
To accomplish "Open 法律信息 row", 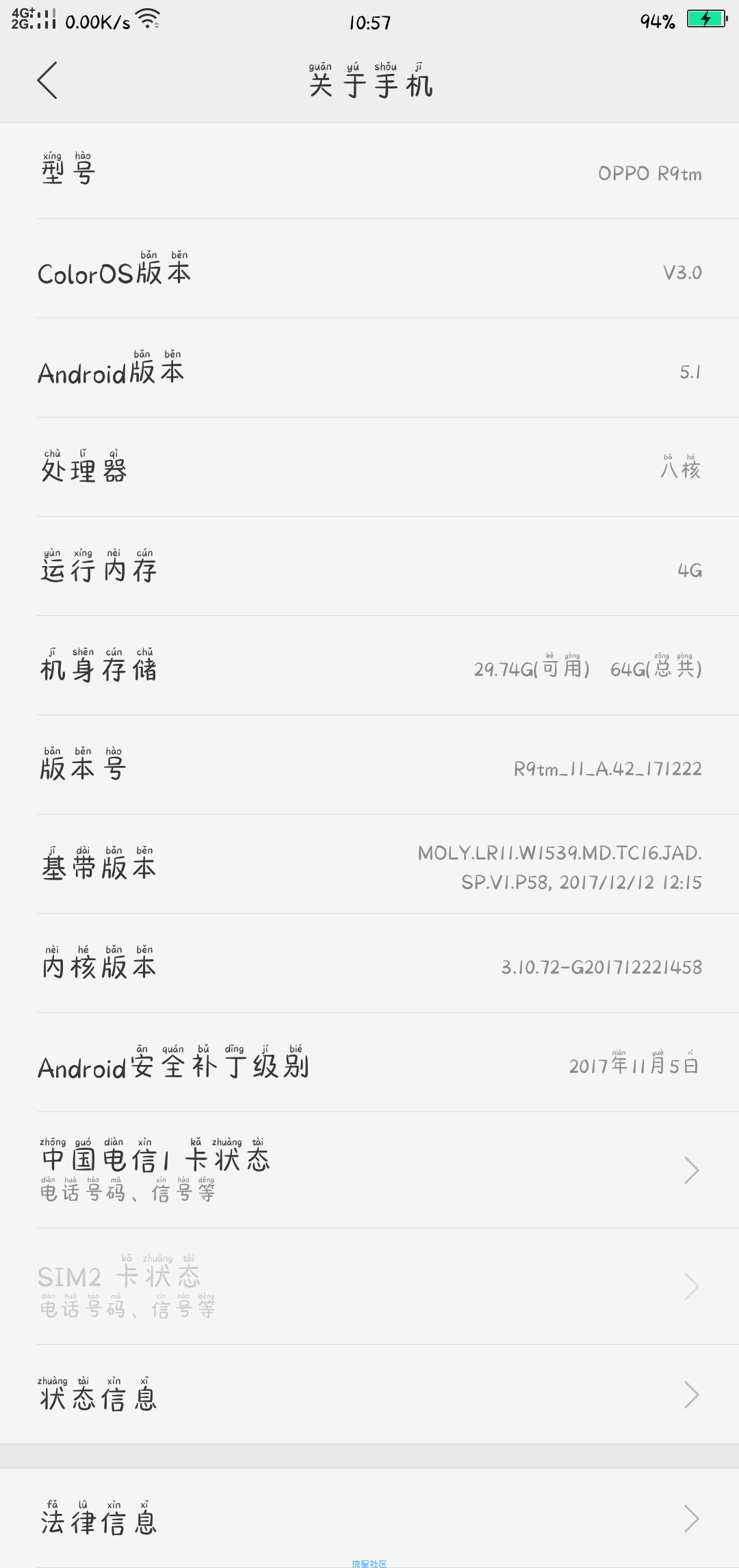I will [369, 1519].
